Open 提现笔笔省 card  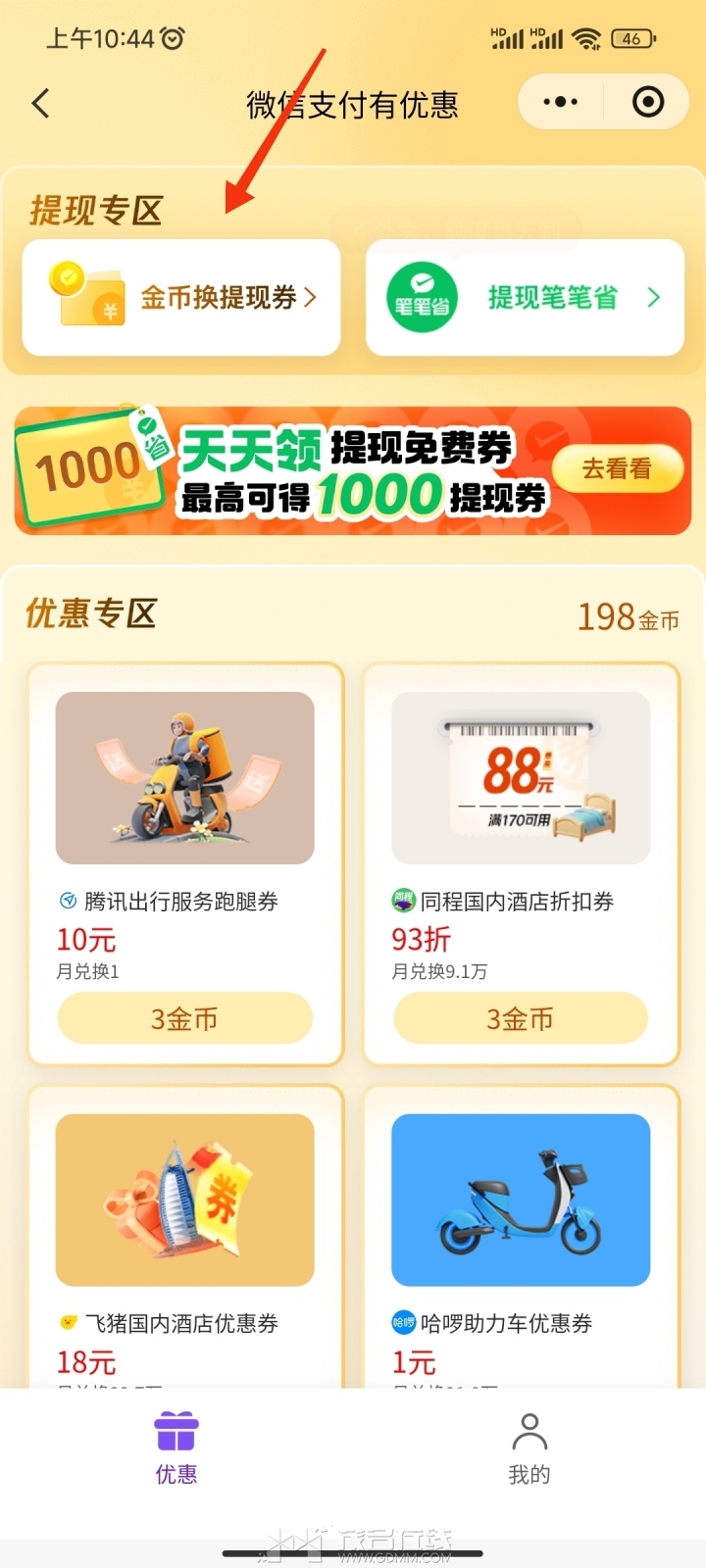click(x=525, y=298)
